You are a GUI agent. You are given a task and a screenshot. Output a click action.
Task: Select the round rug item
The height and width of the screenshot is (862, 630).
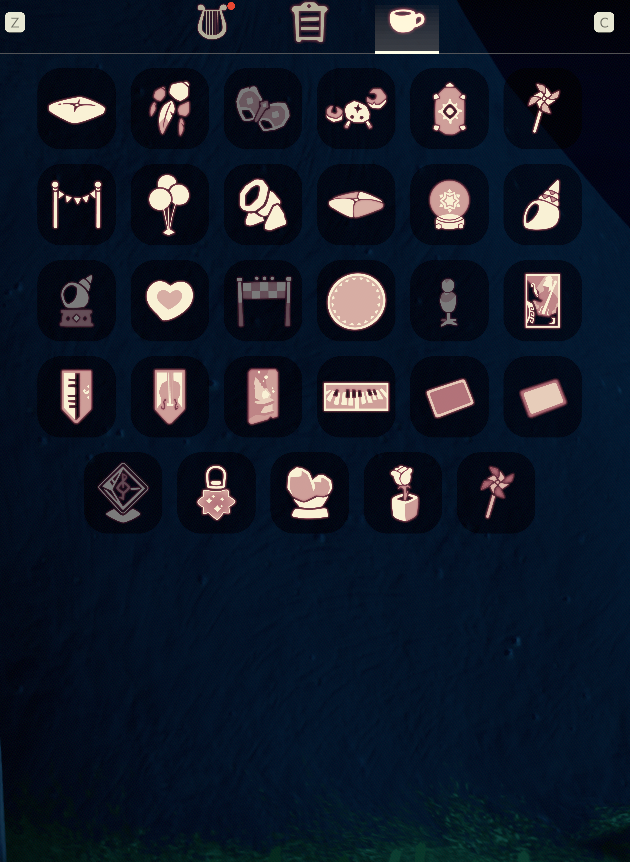pos(356,300)
